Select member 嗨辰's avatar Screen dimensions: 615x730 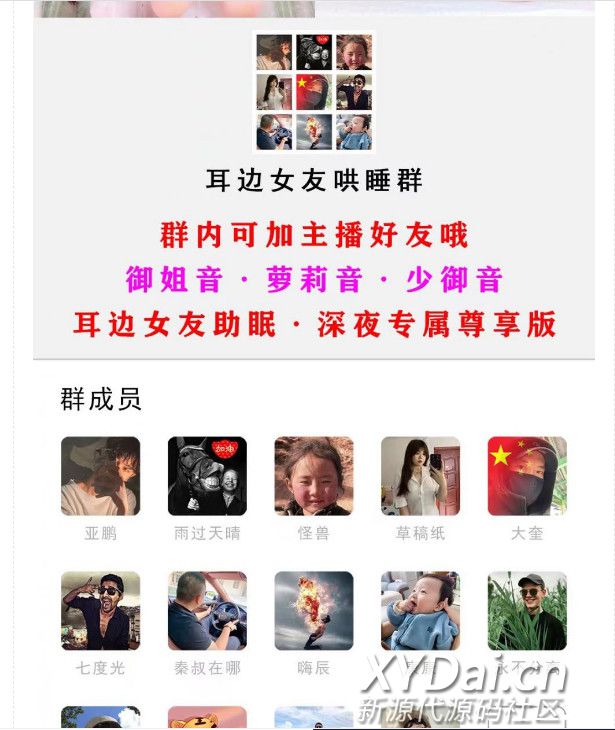314,611
